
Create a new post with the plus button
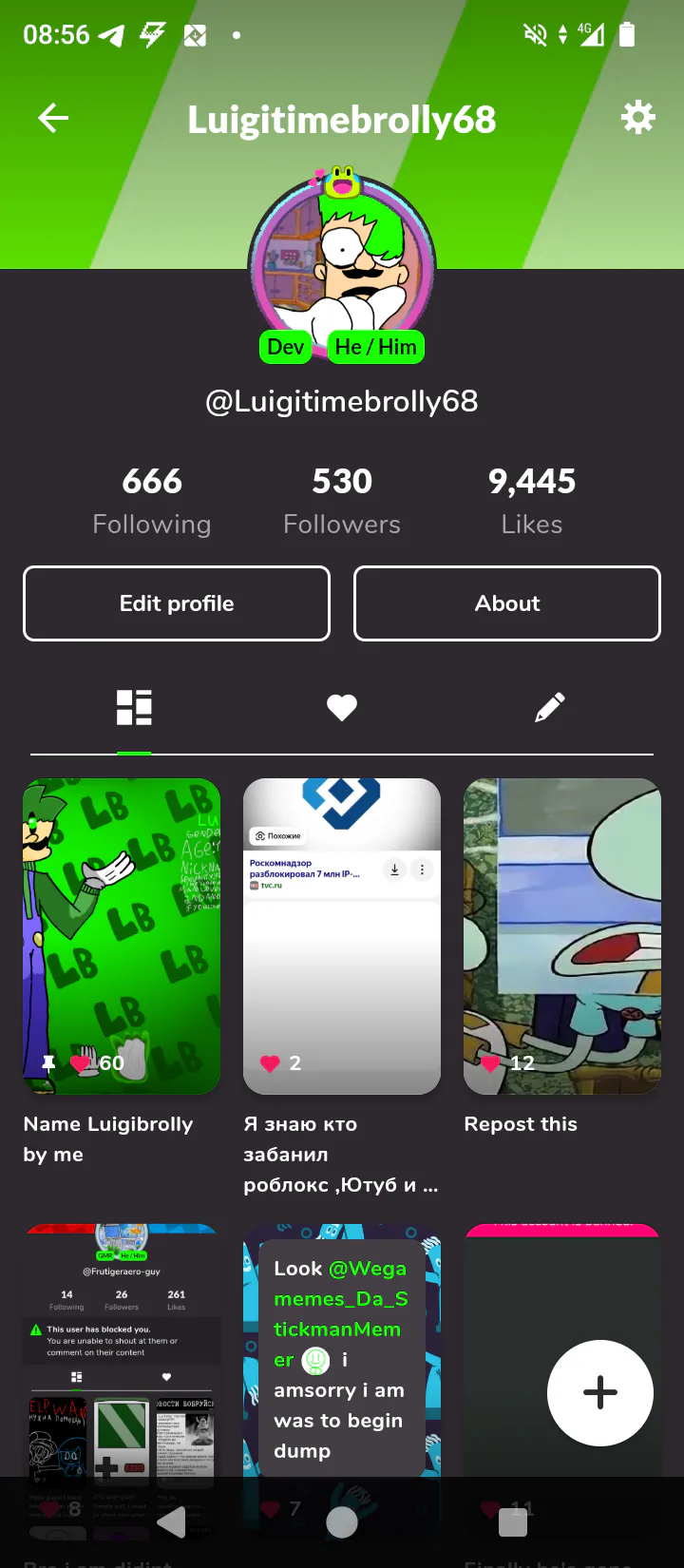(600, 1393)
